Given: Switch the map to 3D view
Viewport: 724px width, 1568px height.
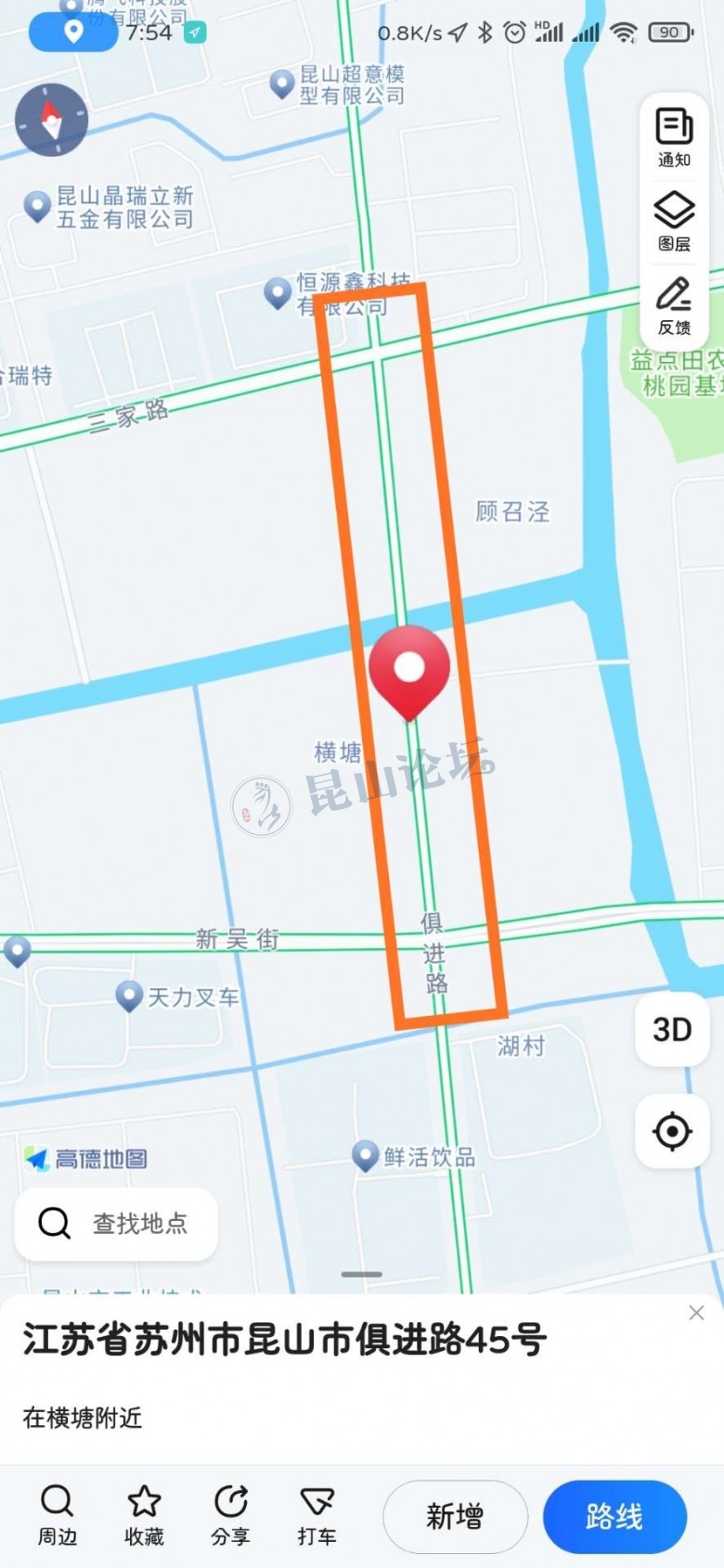Looking at the screenshot, I should pos(672,1029).
